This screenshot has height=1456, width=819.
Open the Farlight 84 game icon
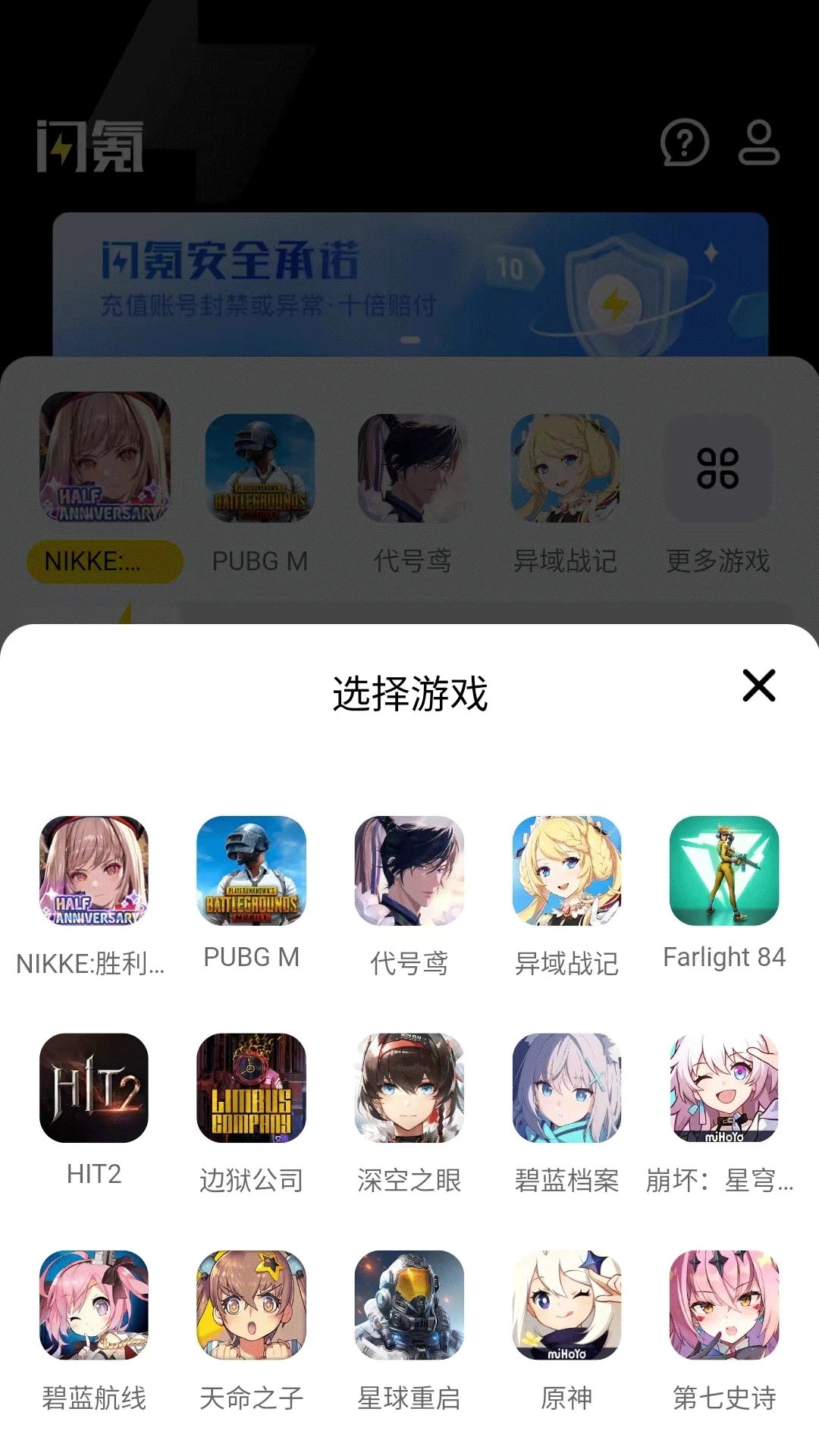[725, 872]
